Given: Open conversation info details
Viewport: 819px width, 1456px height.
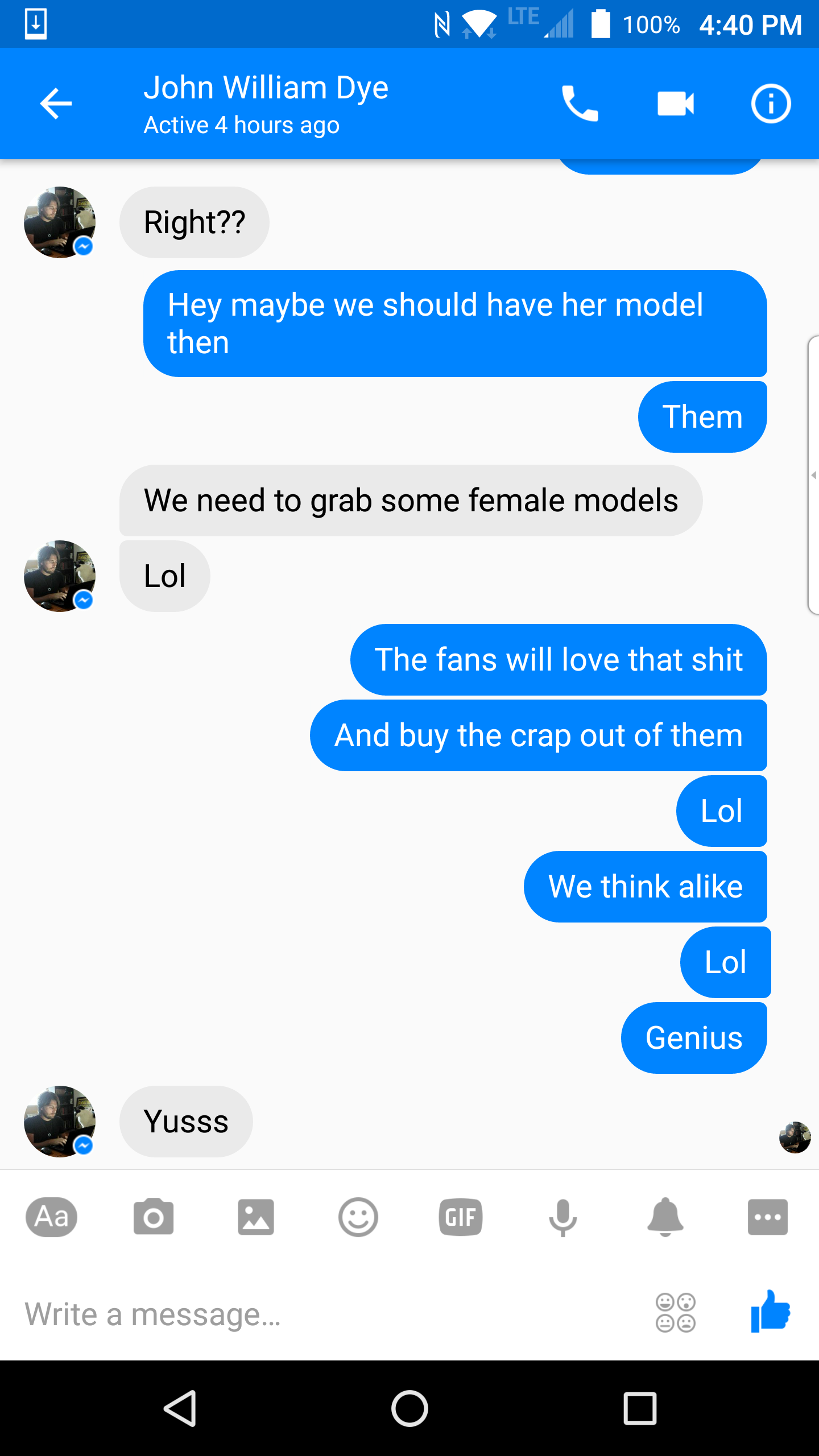Looking at the screenshot, I should 771,104.
